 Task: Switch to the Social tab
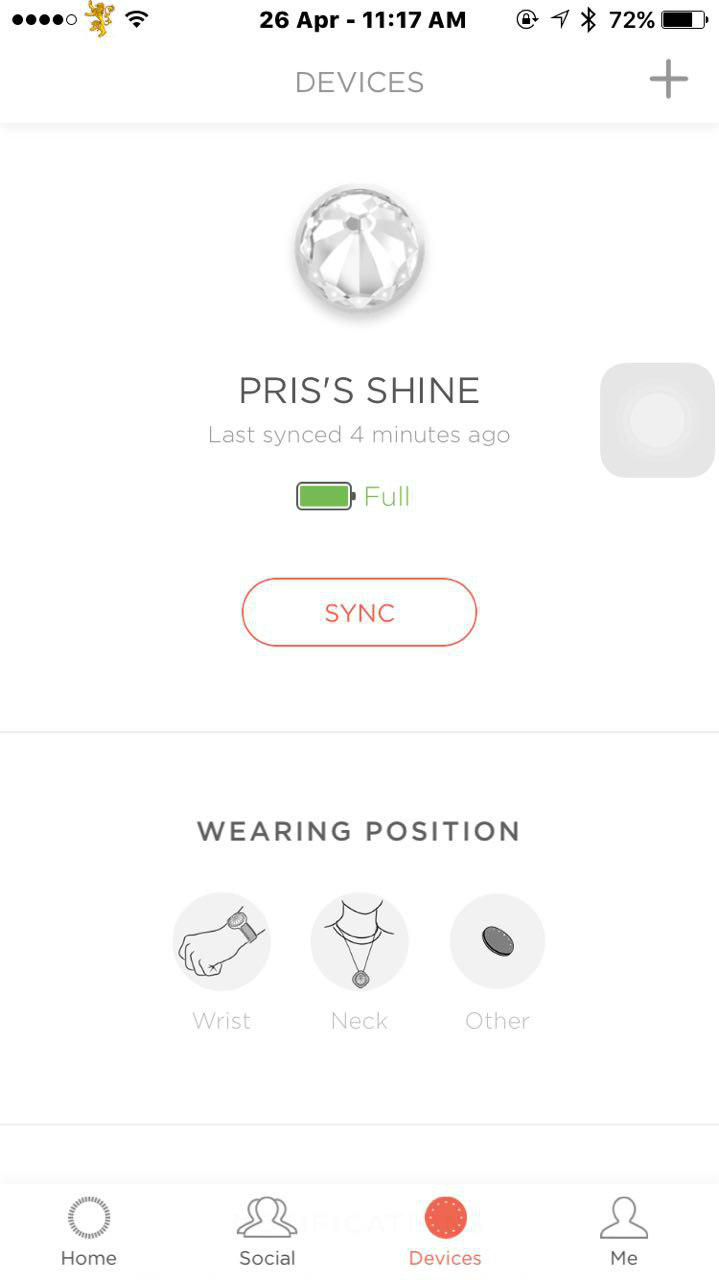(x=267, y=1231)
